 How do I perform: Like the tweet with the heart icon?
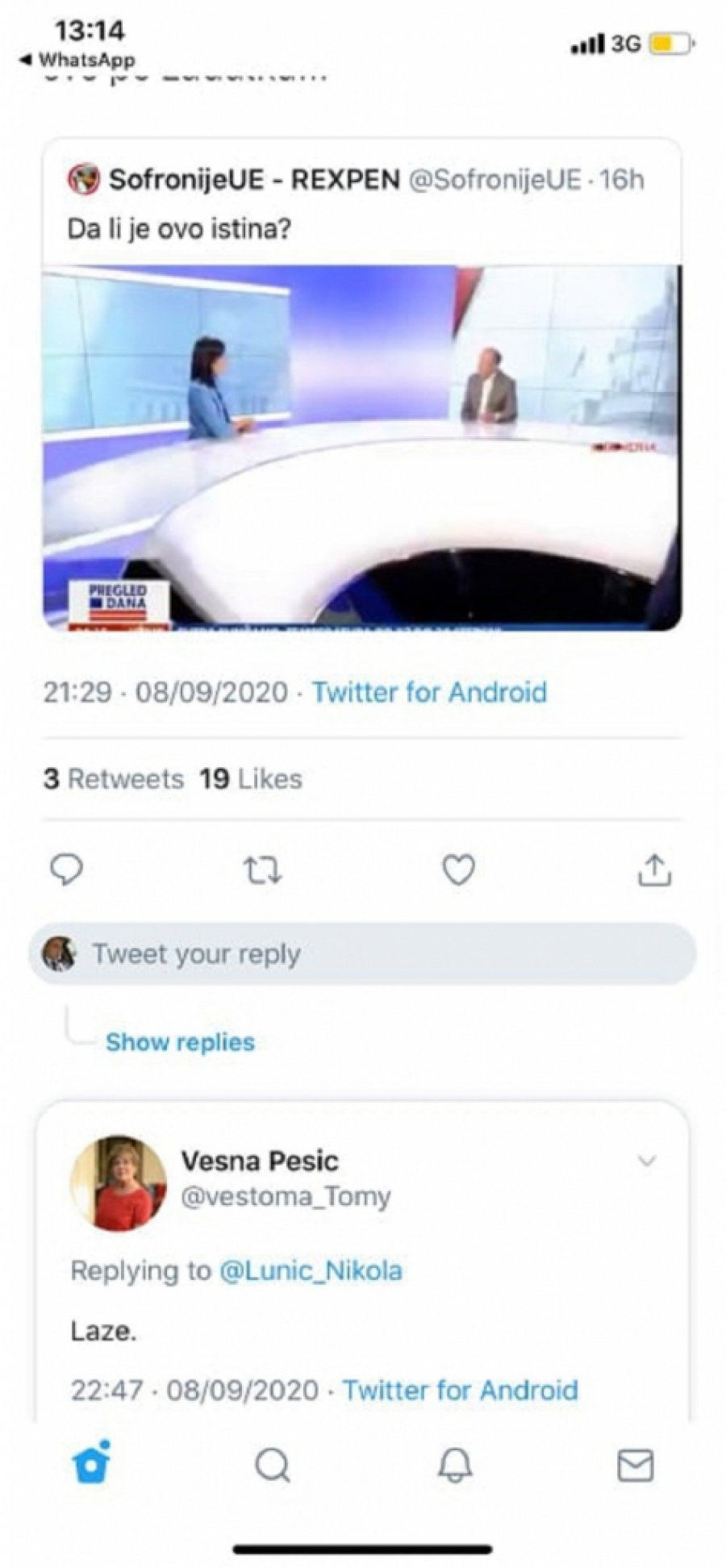[458, 869]
